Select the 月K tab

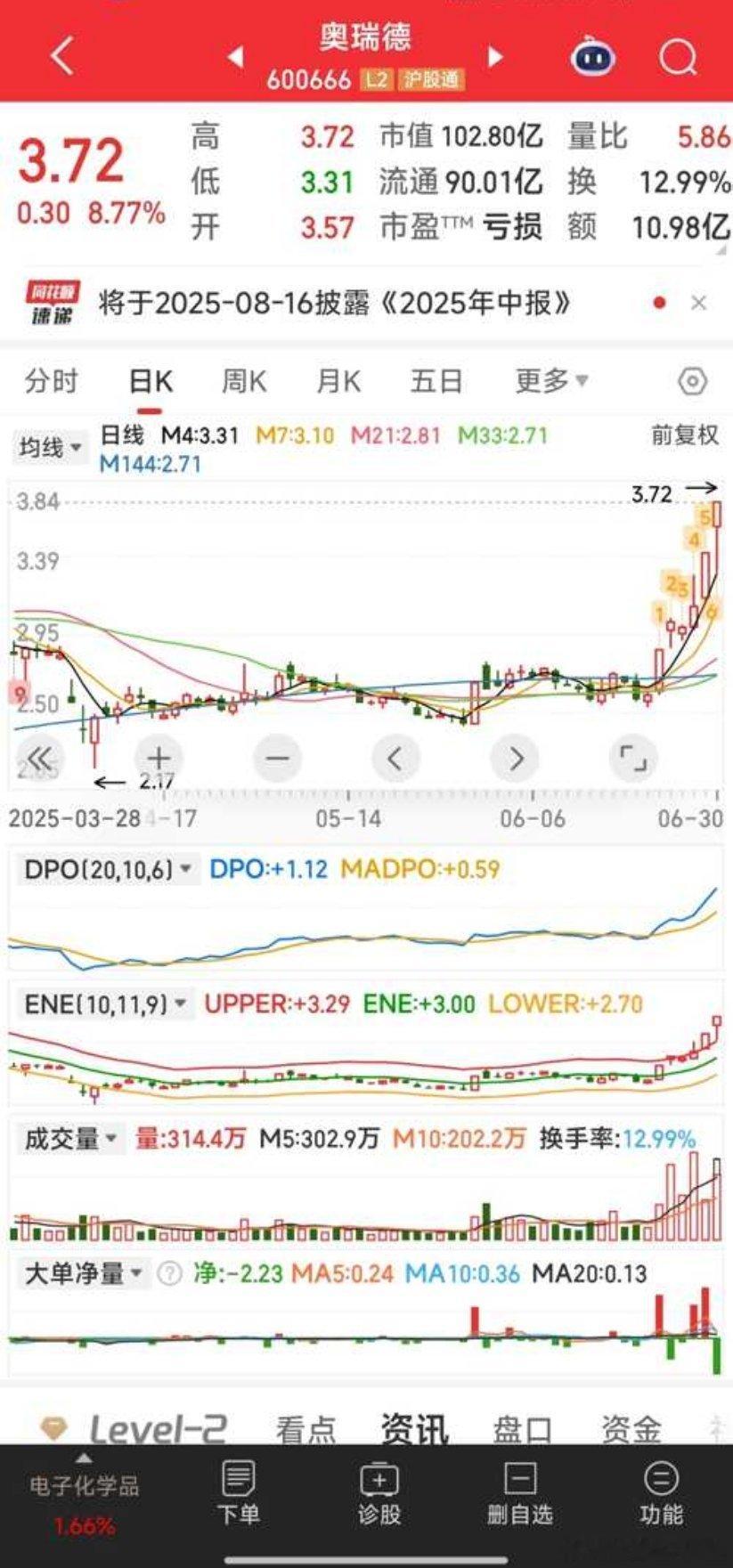338,381
